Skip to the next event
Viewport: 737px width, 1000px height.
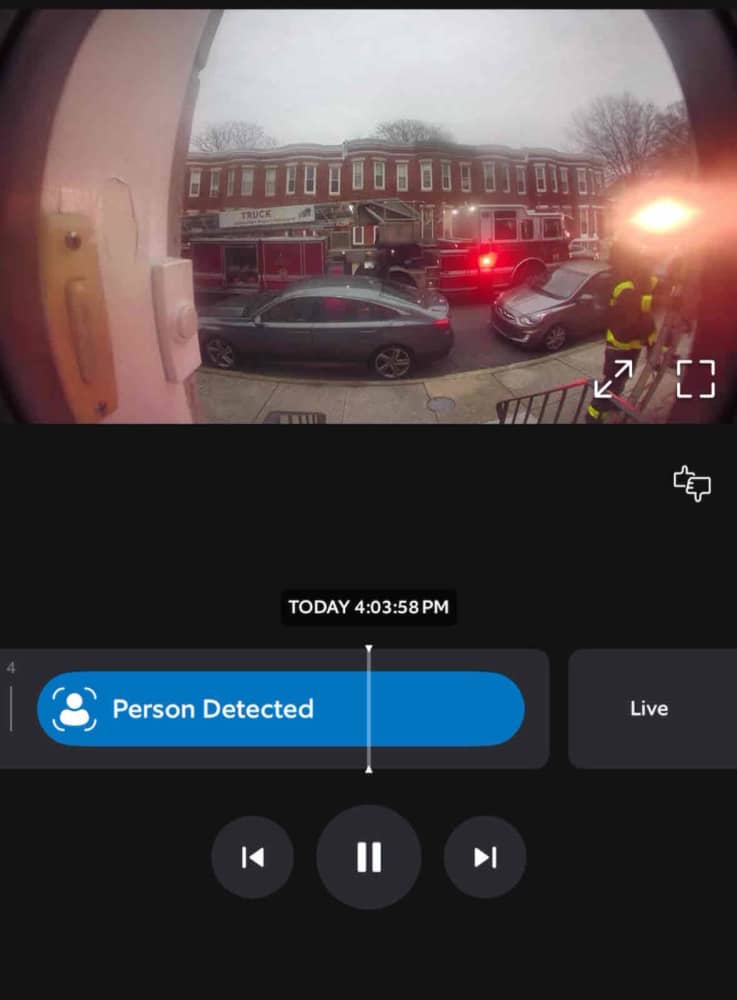[485, 857]
